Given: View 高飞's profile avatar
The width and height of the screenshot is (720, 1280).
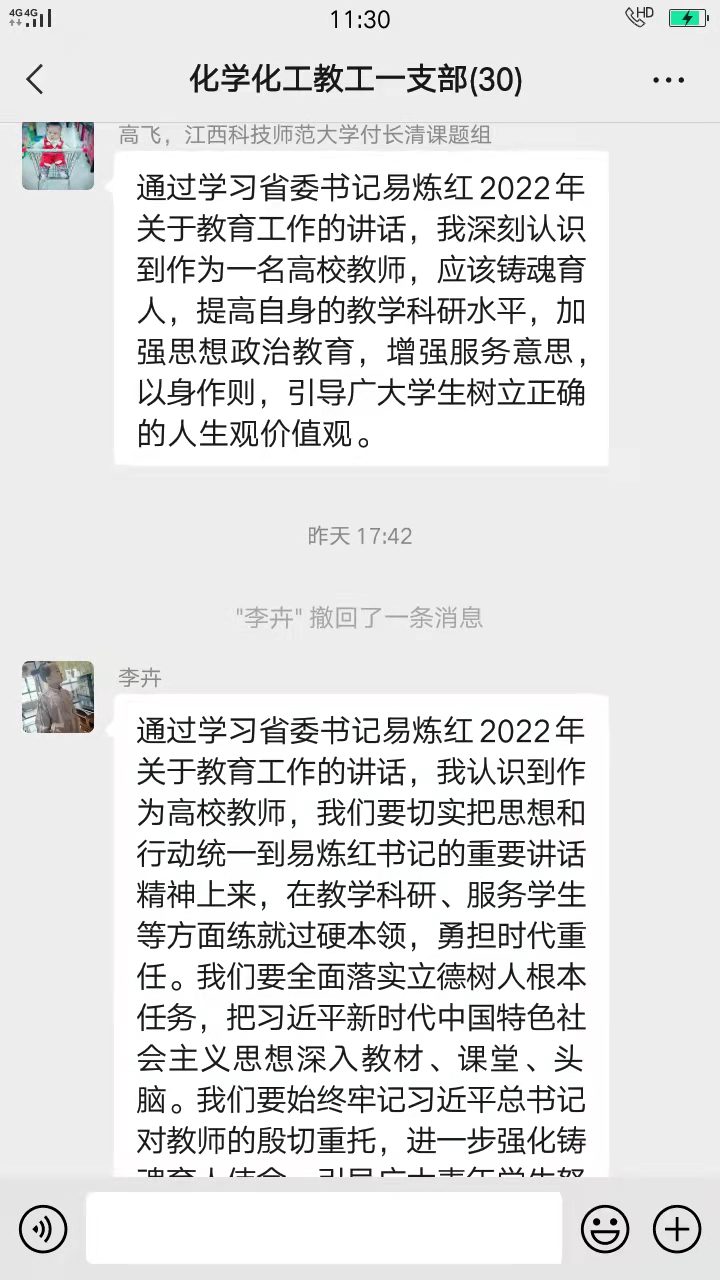Looking at the screenshot, I should coord(58,156).
